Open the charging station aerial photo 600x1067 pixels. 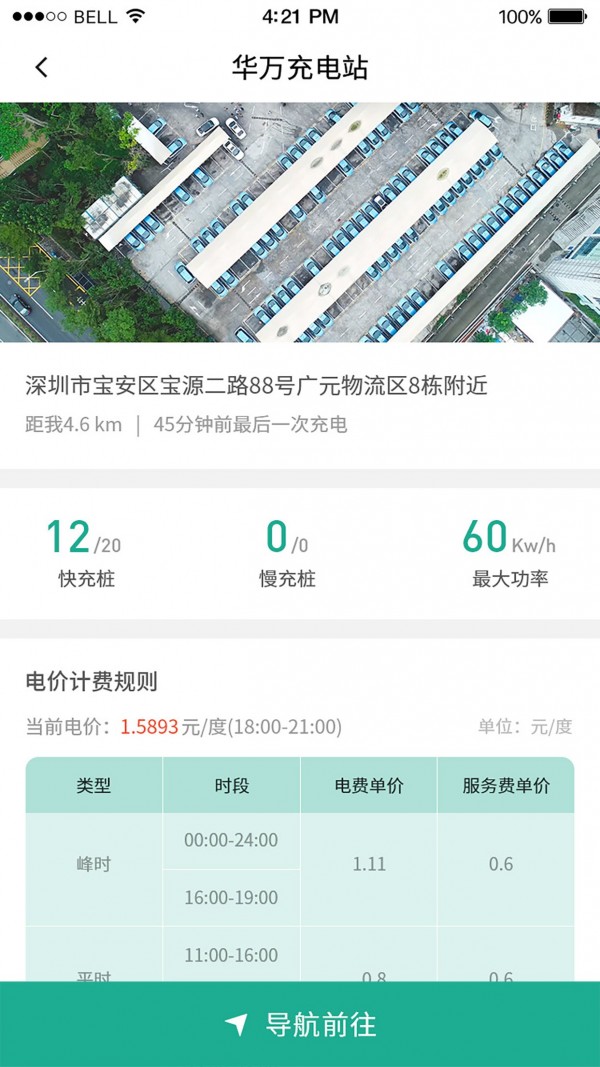point(300,222)
